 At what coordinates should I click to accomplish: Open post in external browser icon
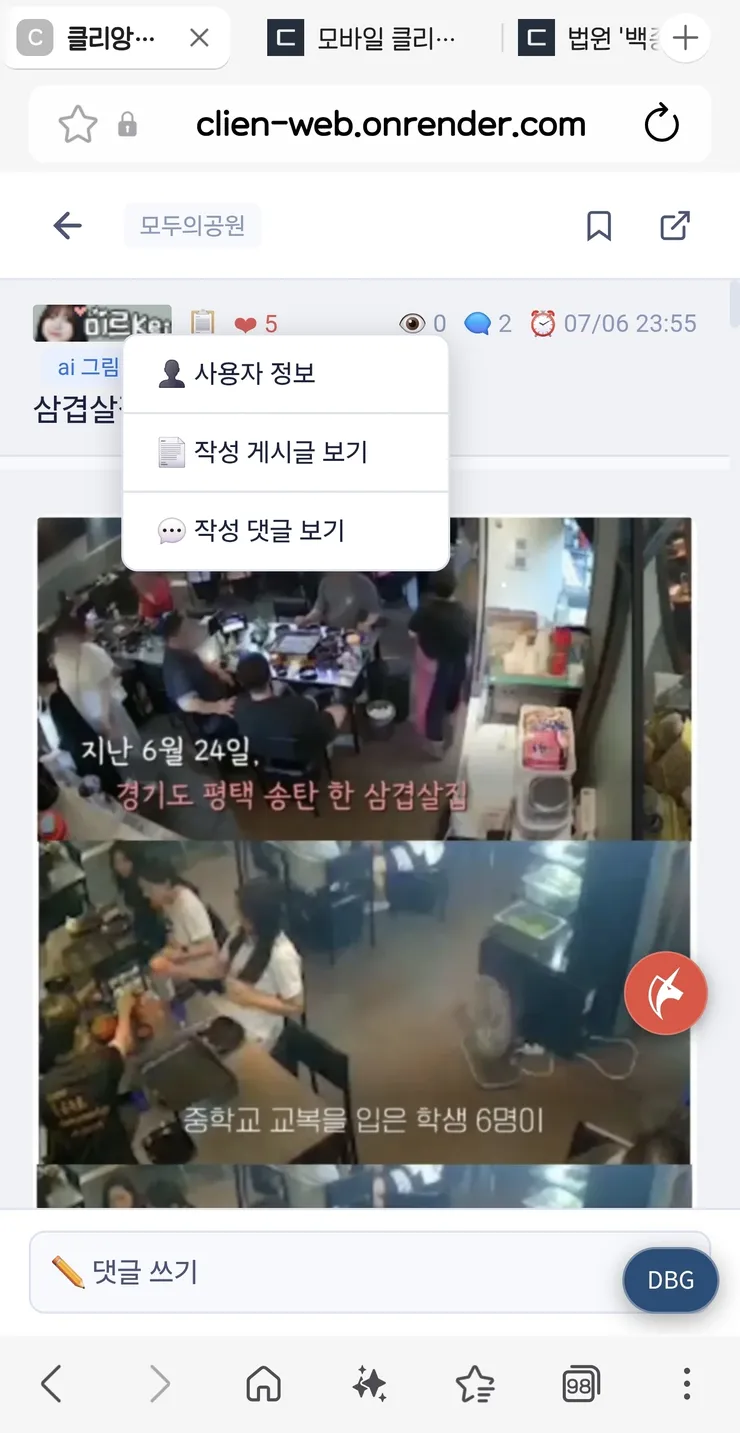[675, 226]
